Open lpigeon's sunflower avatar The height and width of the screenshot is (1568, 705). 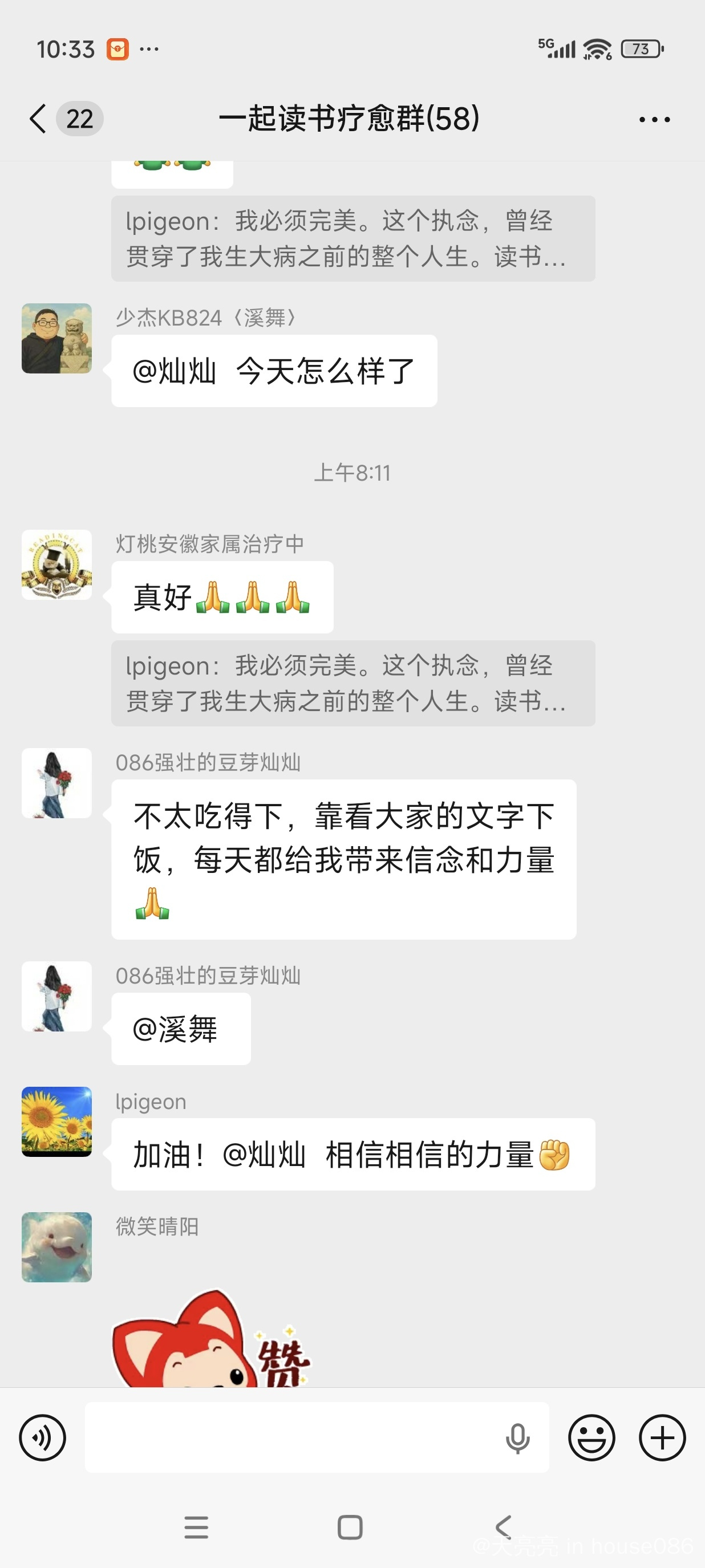[x=56, y=1121]
